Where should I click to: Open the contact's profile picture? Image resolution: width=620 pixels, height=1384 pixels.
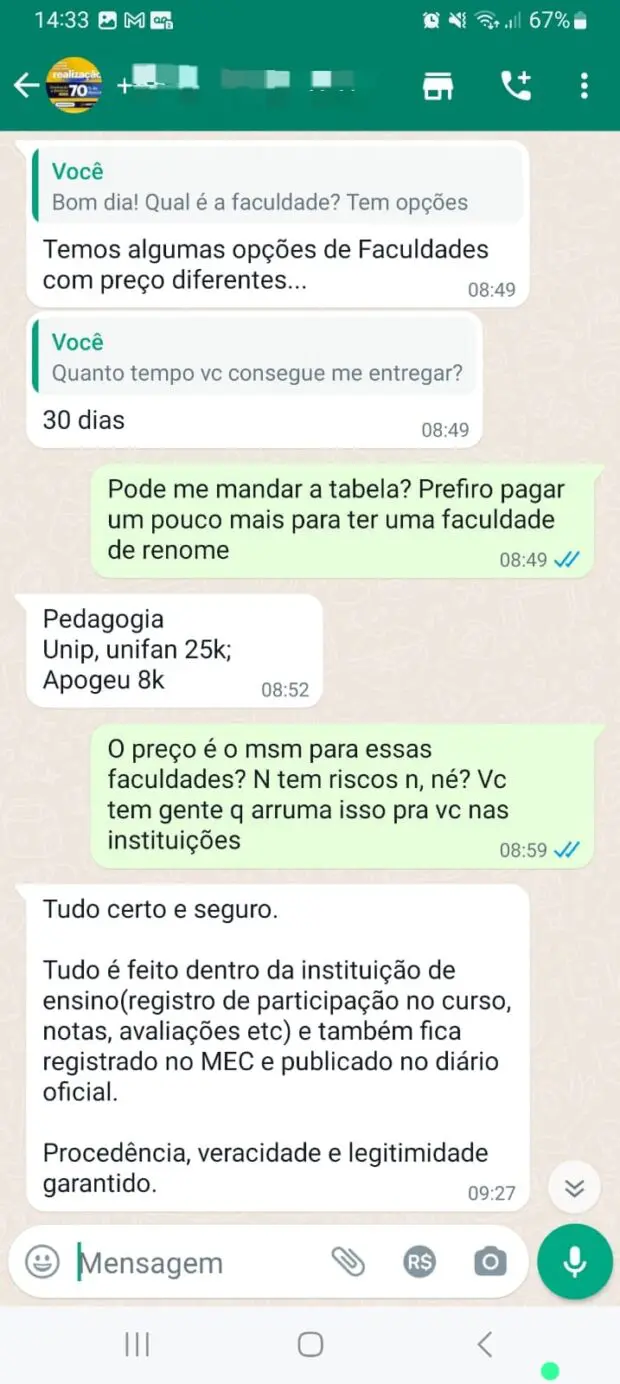pos(73,86)
